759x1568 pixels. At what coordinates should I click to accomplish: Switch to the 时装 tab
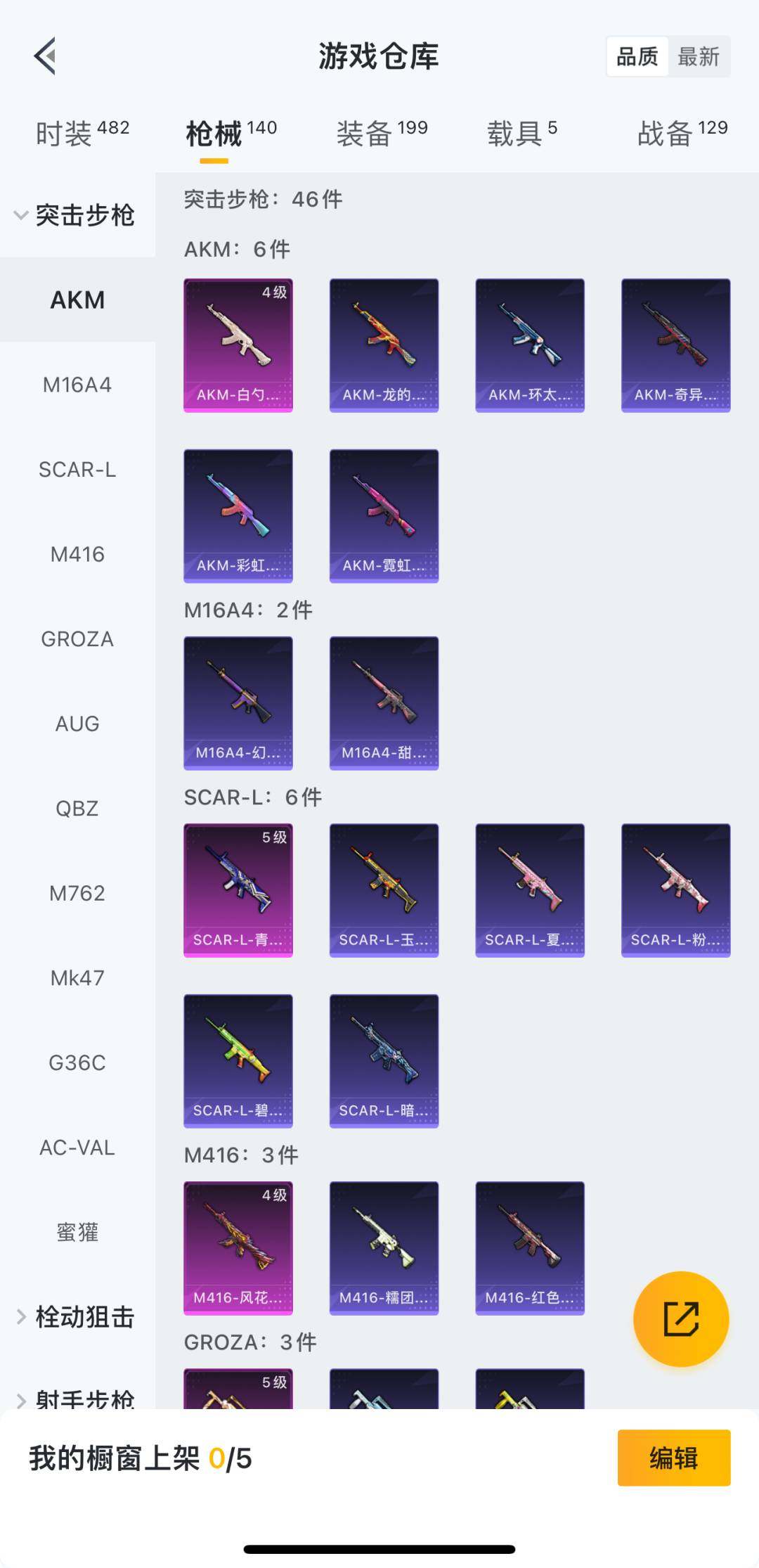coord(82,133)
